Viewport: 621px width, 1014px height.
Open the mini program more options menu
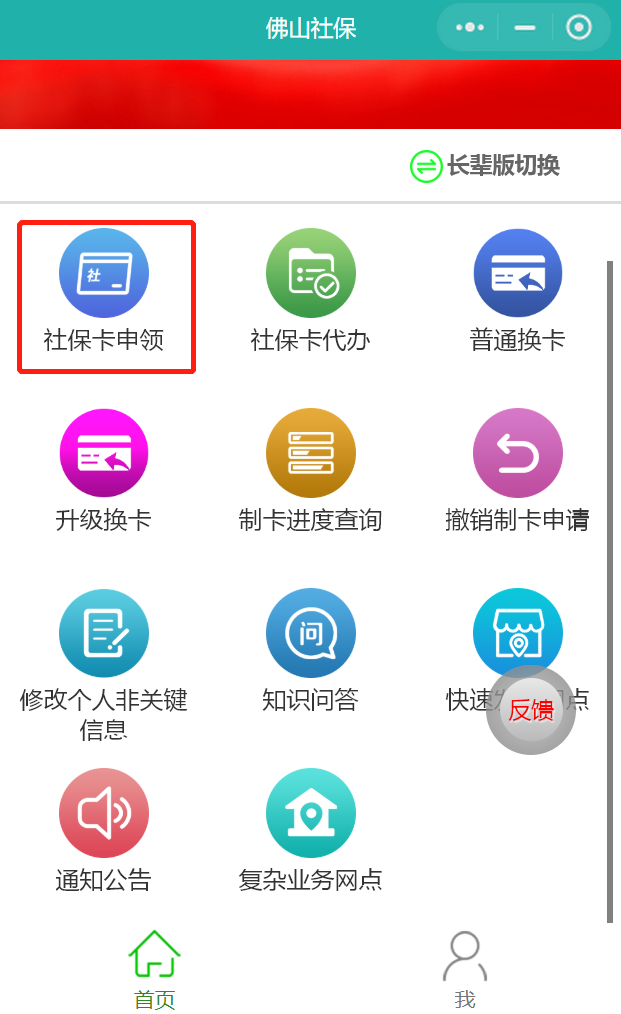(x=470, y=27)
